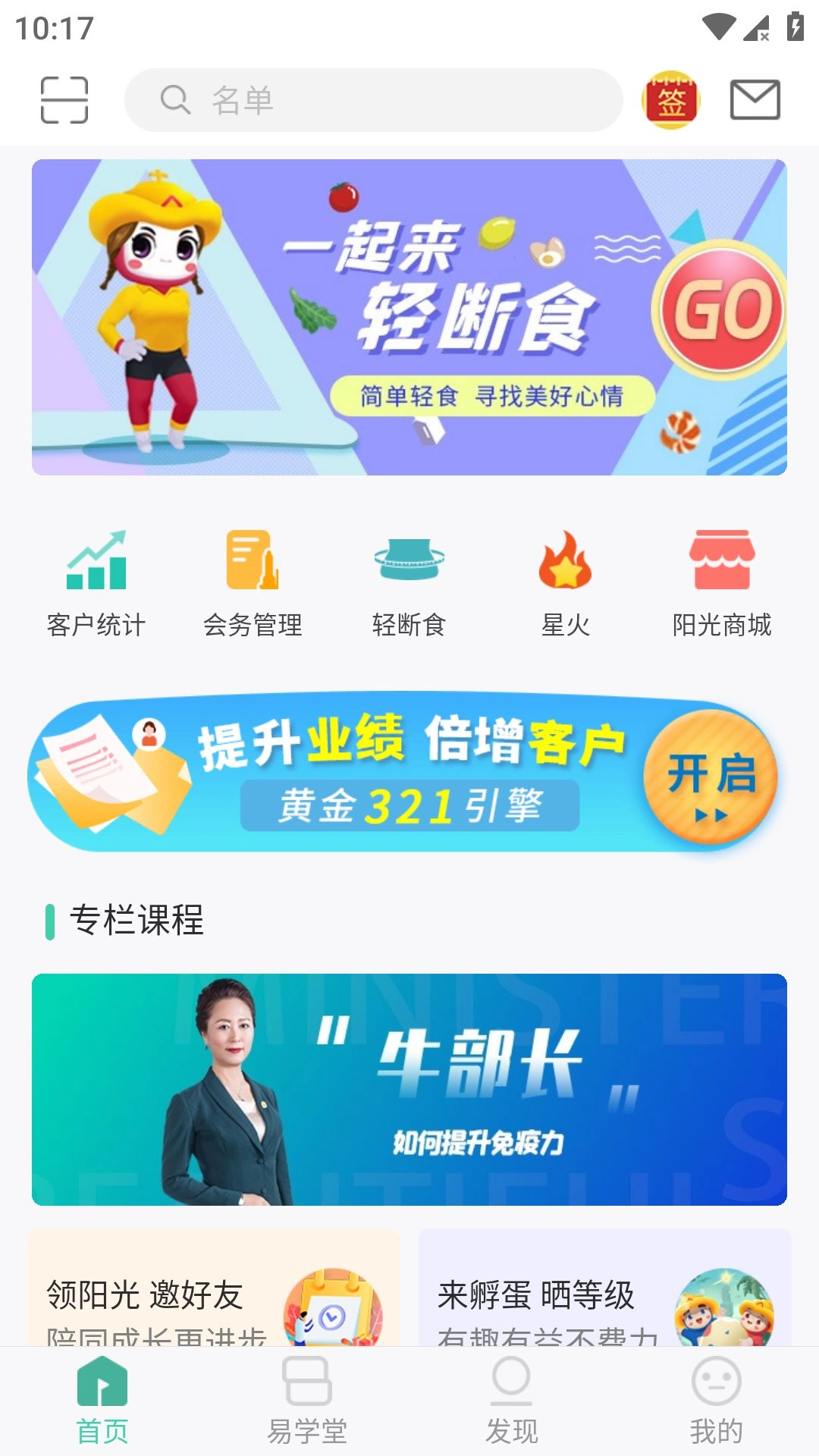Open the 一起来轻断食 promotional banner
The width and height of the screenshot is (819, 1456).
409,317
